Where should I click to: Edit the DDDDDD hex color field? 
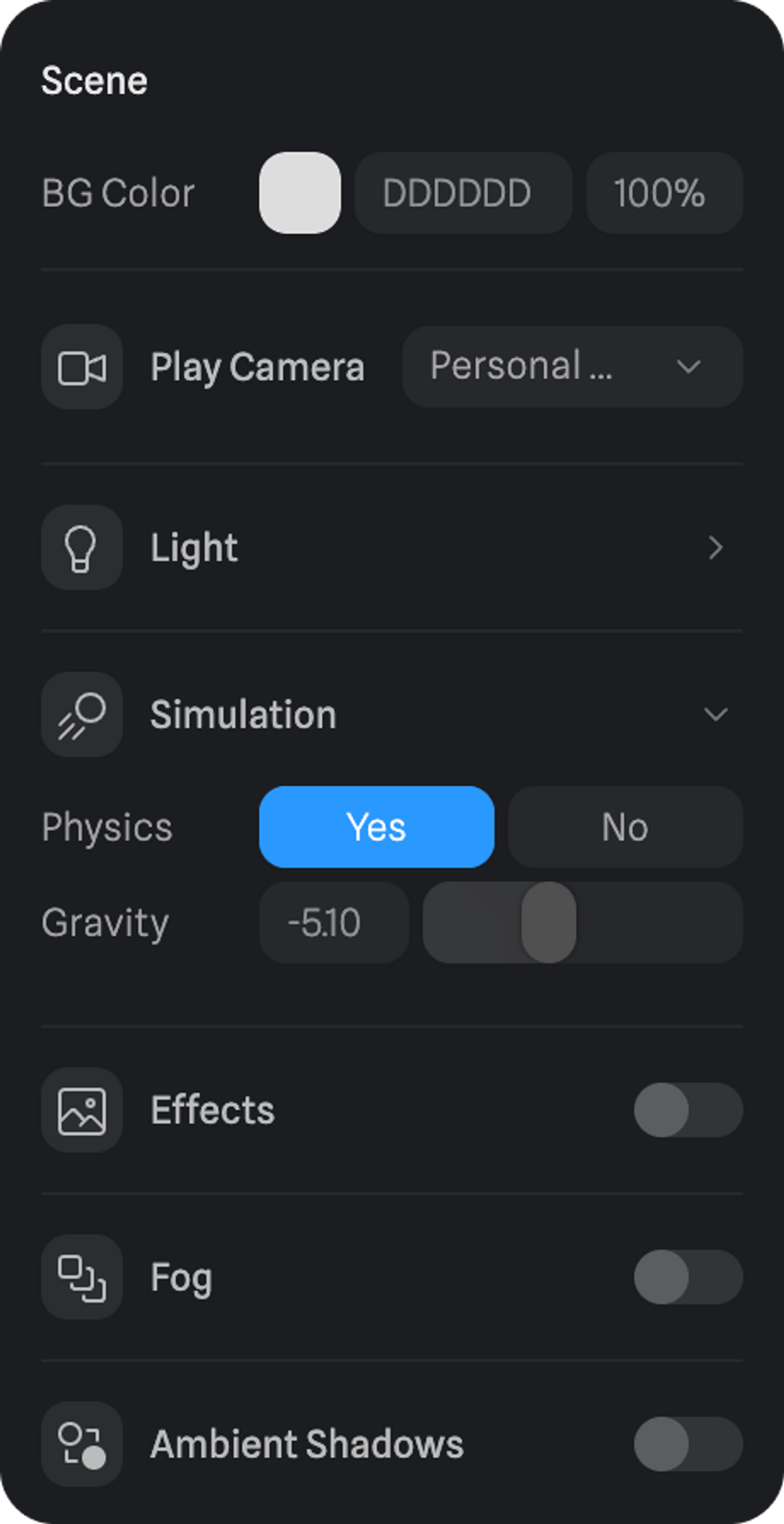pyautogui.click(x=463, y=192)
